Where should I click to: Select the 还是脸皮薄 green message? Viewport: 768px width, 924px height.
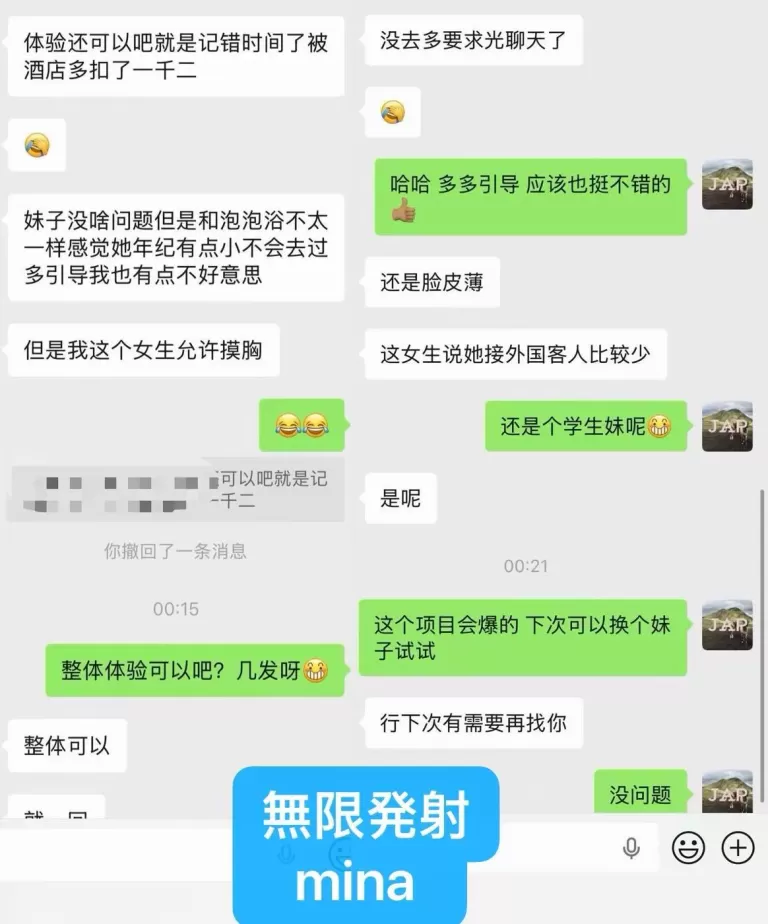[x=433, y=283]
